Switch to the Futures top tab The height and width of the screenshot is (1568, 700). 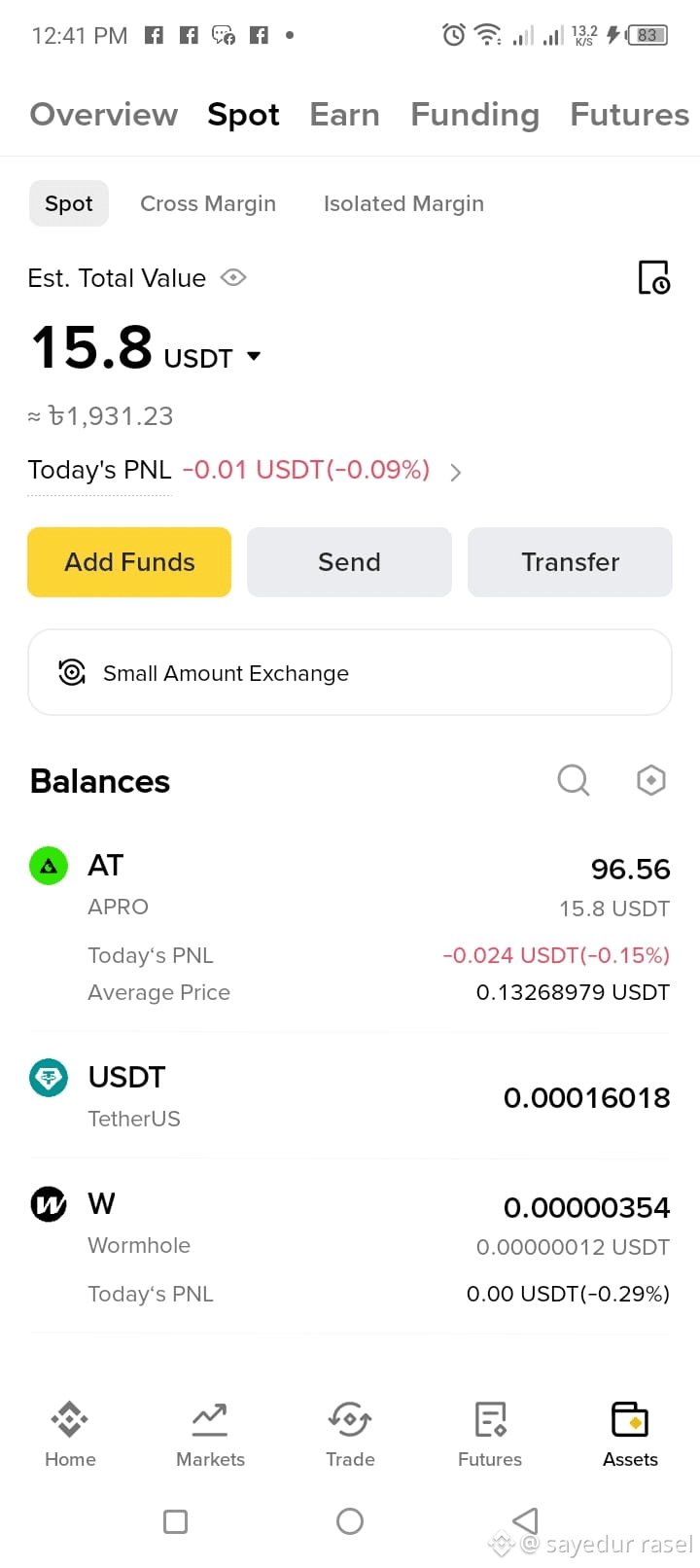[630, 115]
